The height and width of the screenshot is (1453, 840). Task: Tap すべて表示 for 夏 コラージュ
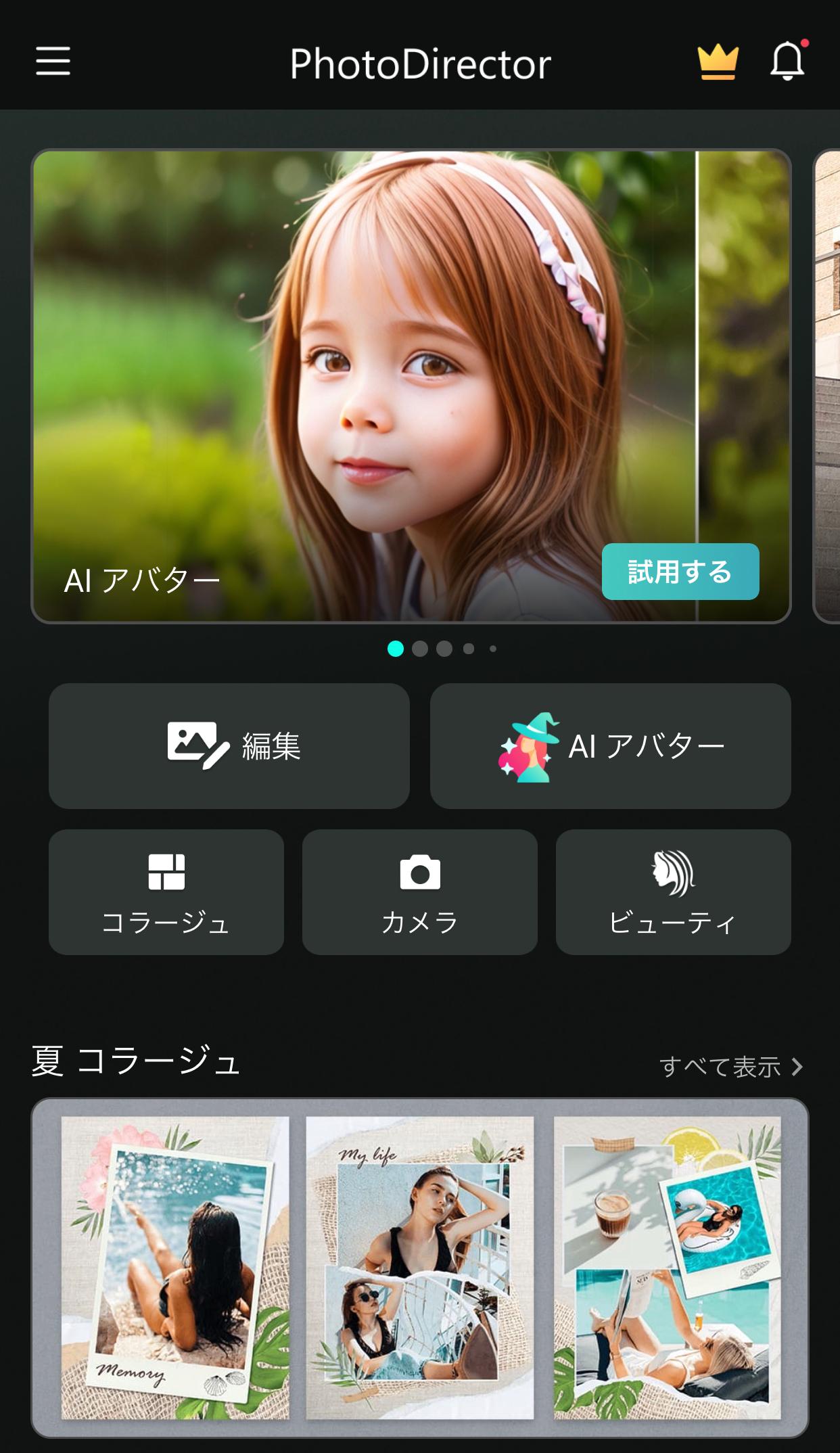(730, 1067)
